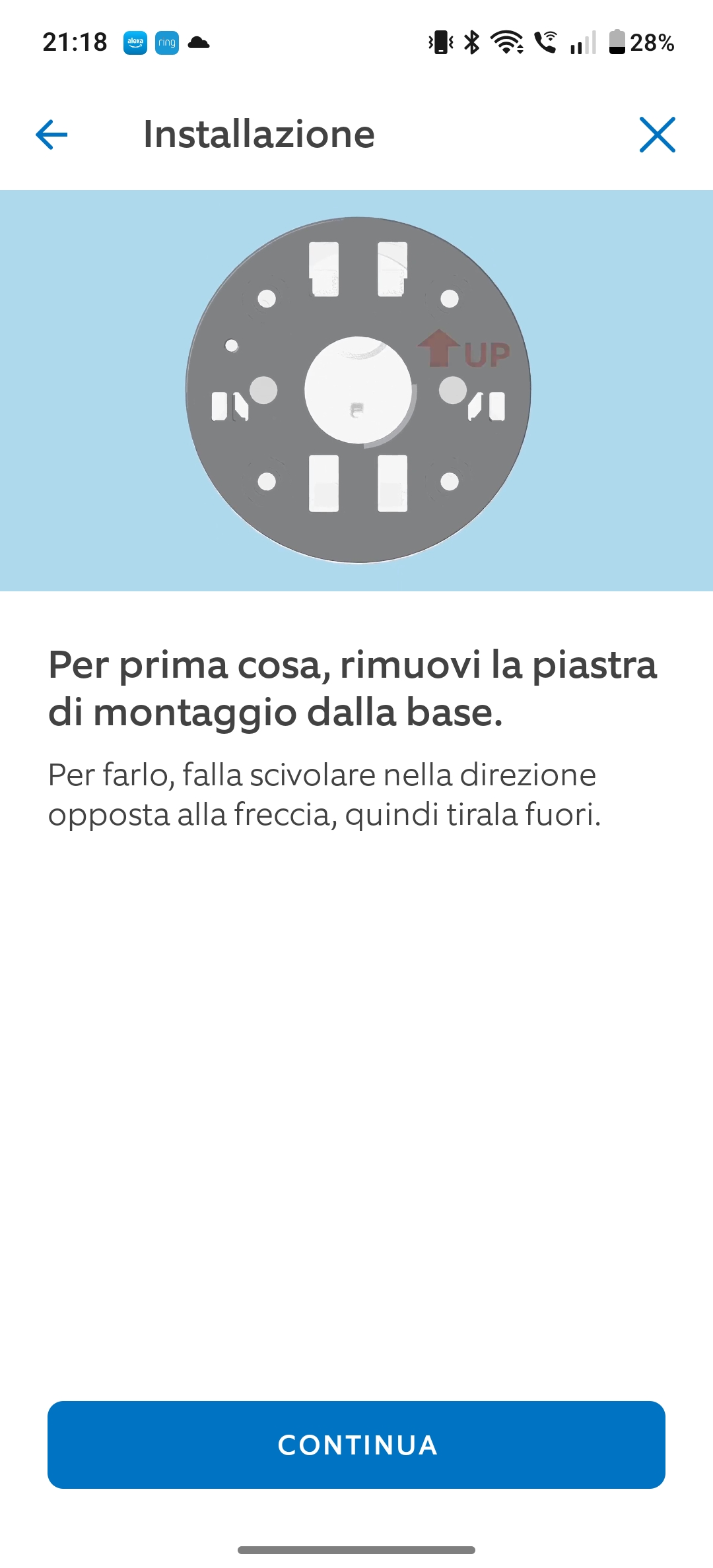Go back with the arrow icon
The width and height of the screenshot is (713, 1568).
(x=51, y=135)
